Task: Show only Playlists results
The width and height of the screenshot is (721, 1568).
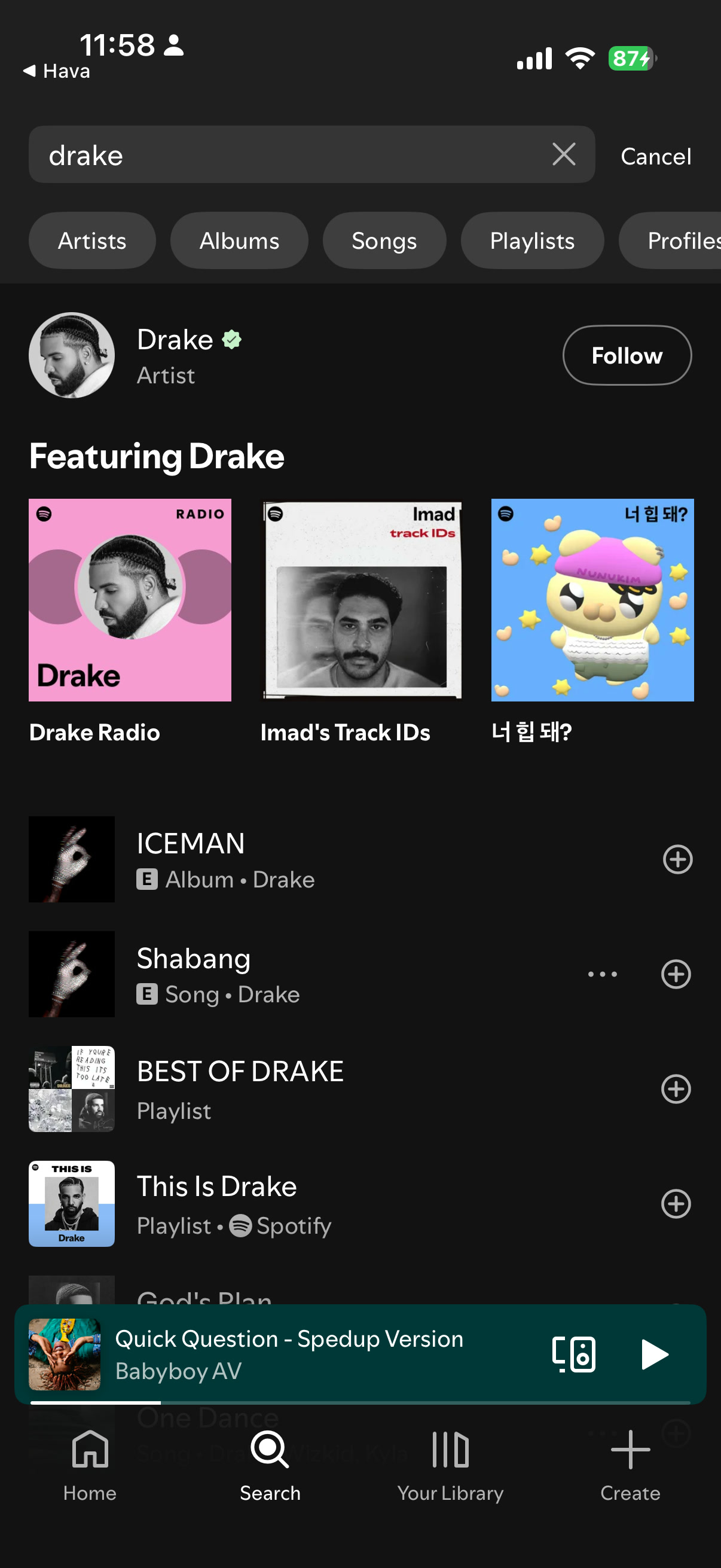Action: click(x=531, y=240)
